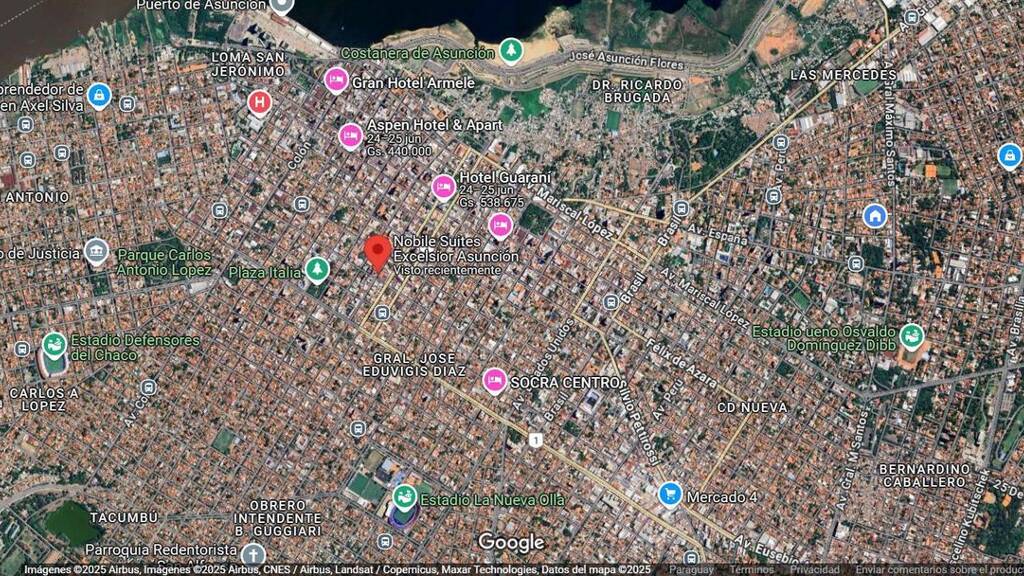Open the Términos link
The height and width of the screenshot is (576, 1024).
(751, 569)
